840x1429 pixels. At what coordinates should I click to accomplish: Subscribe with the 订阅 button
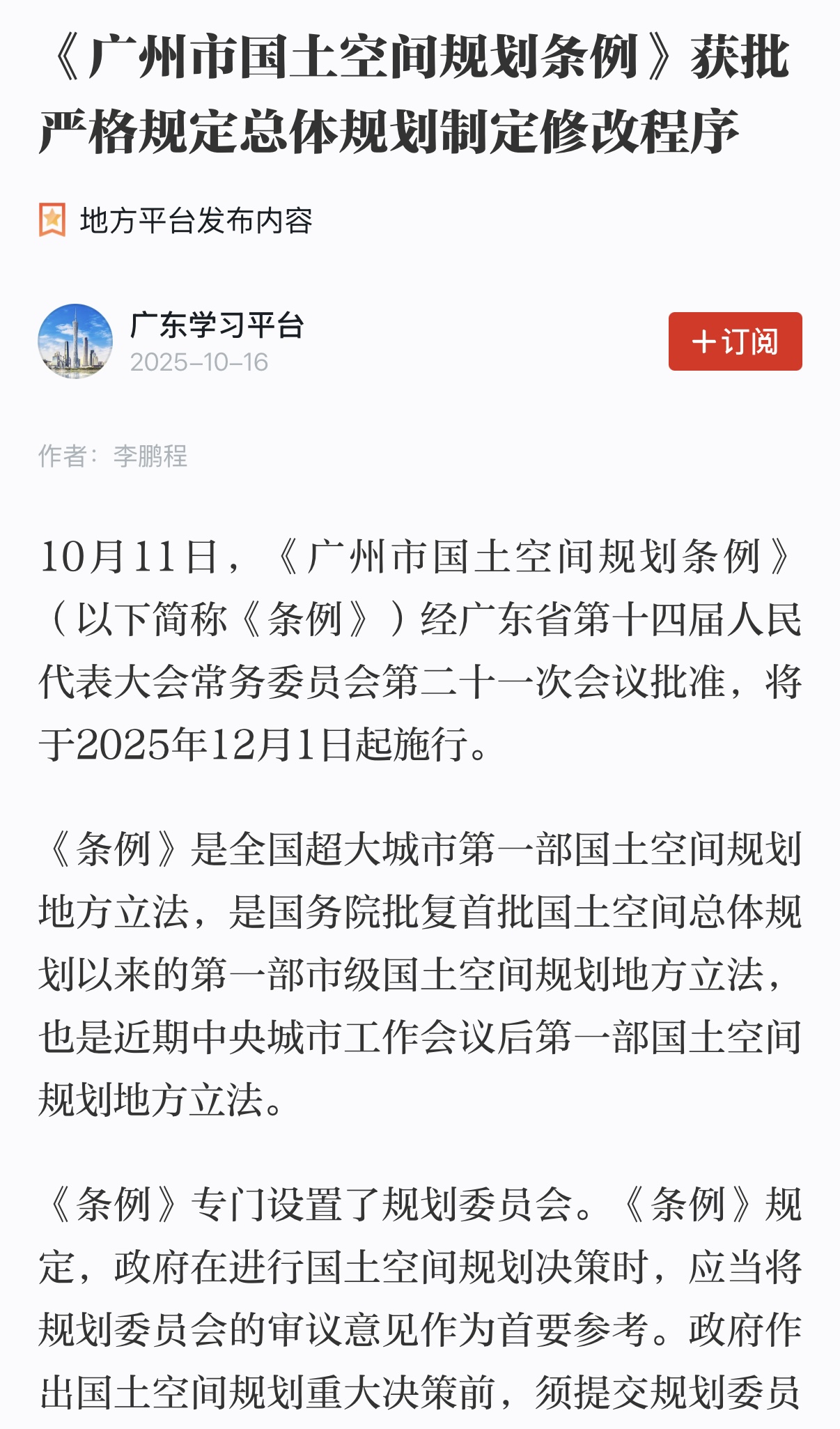pyautogui.click(x=735, y=341)
